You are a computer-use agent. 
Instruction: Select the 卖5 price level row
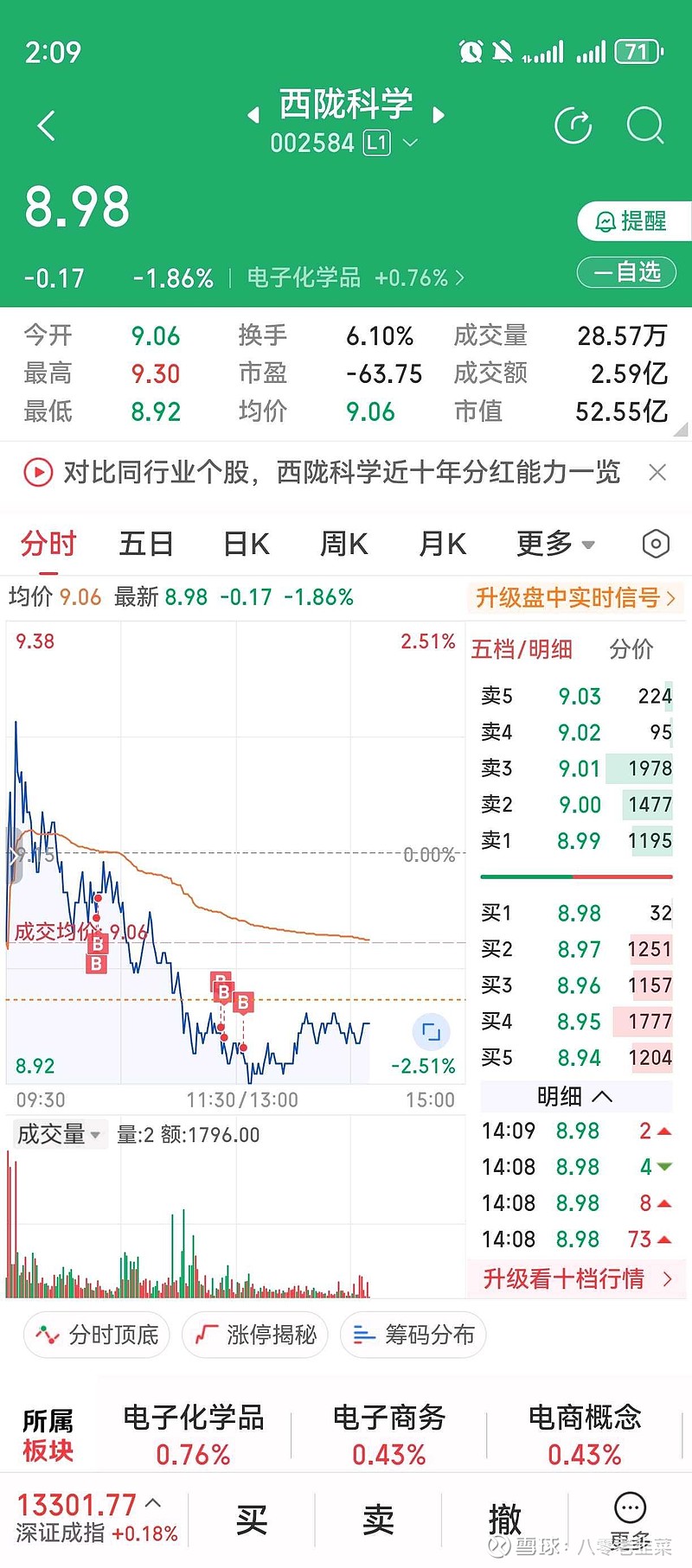pyautogui.click(x=574, y=696)
